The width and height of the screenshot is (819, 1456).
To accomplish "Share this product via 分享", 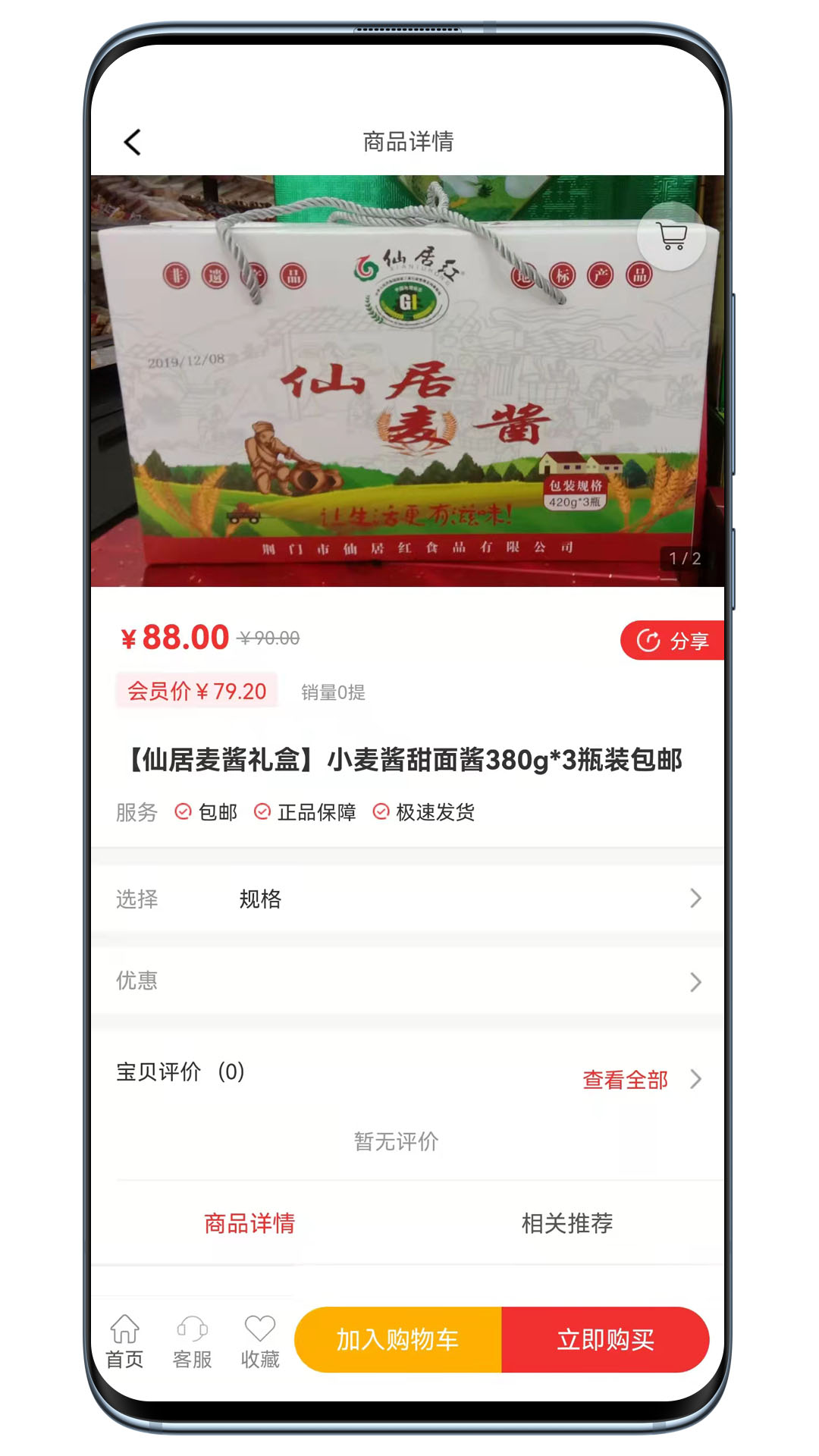I will pos(673,641).
